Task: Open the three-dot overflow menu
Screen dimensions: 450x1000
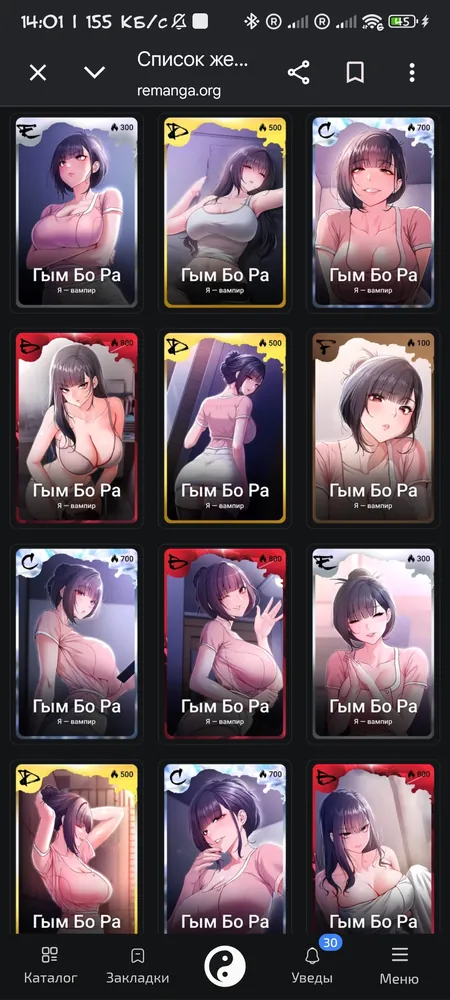Action: [412, 73]
